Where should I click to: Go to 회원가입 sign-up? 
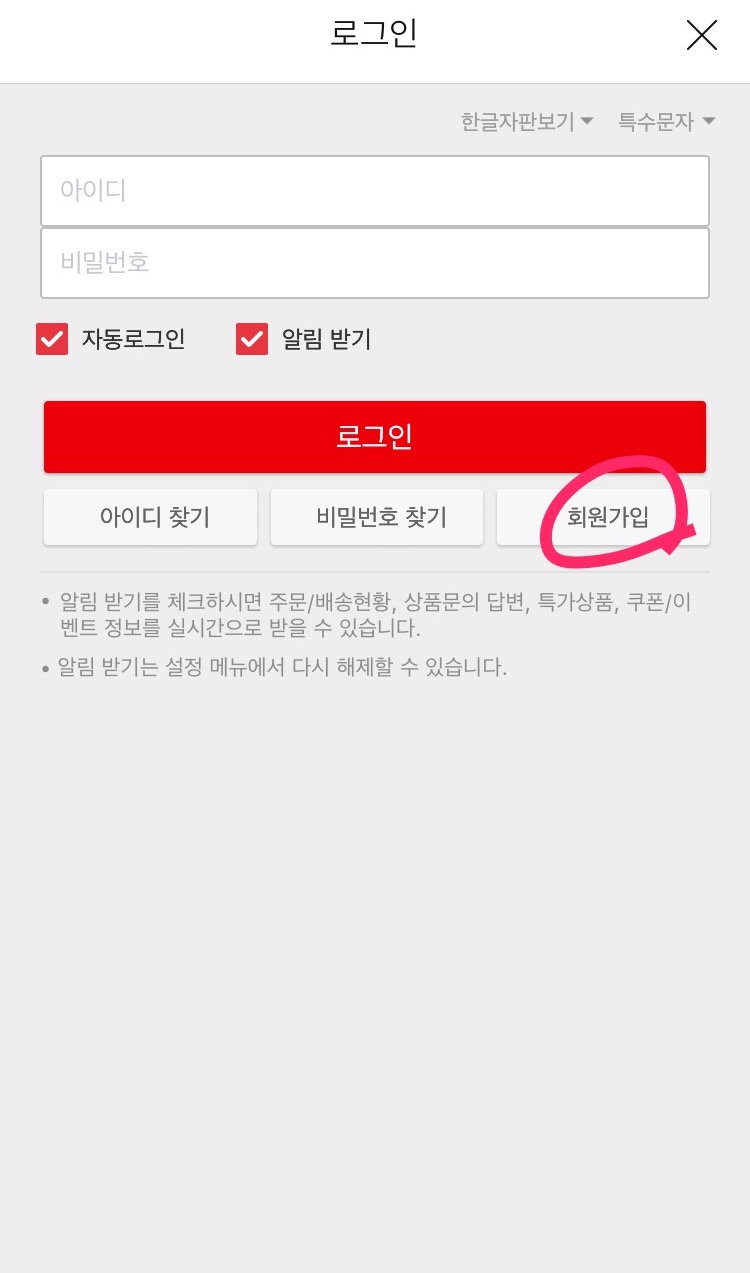click(604, 517)
